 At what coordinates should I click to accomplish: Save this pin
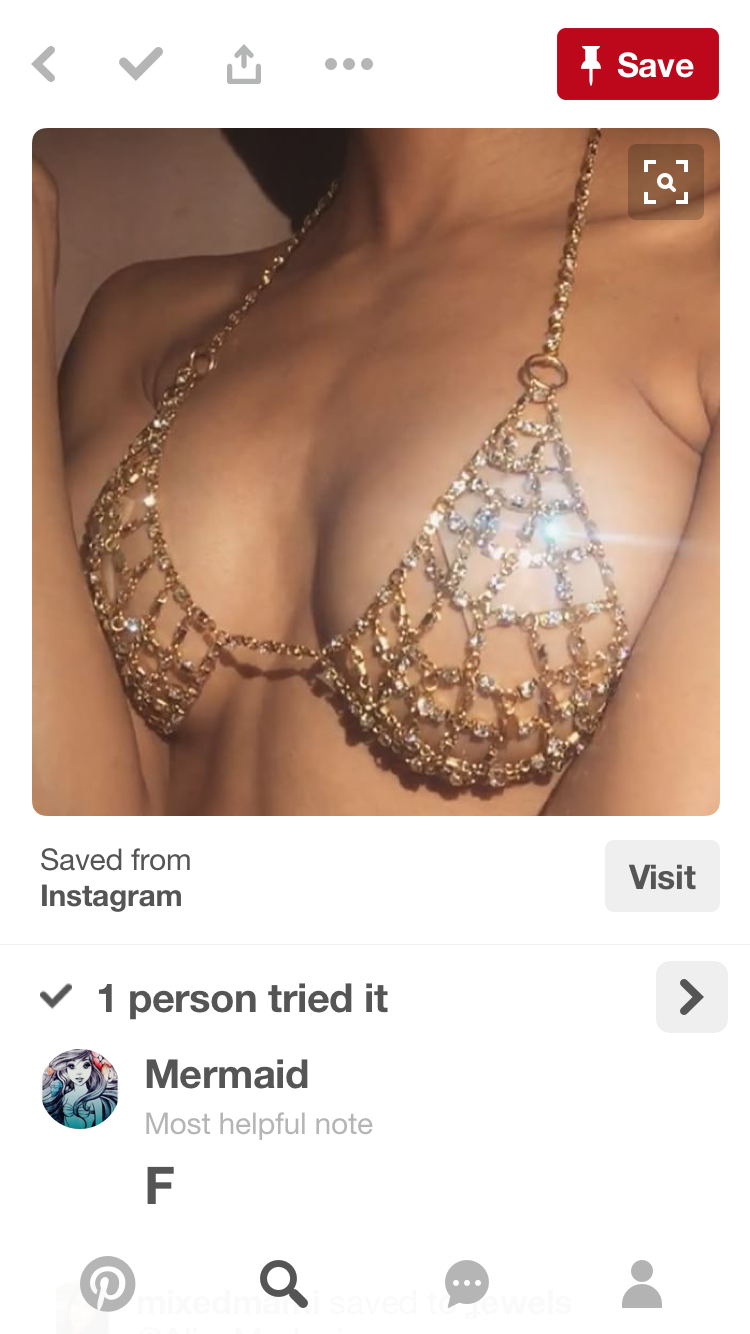pyautogui.click(x=638, y=65)
